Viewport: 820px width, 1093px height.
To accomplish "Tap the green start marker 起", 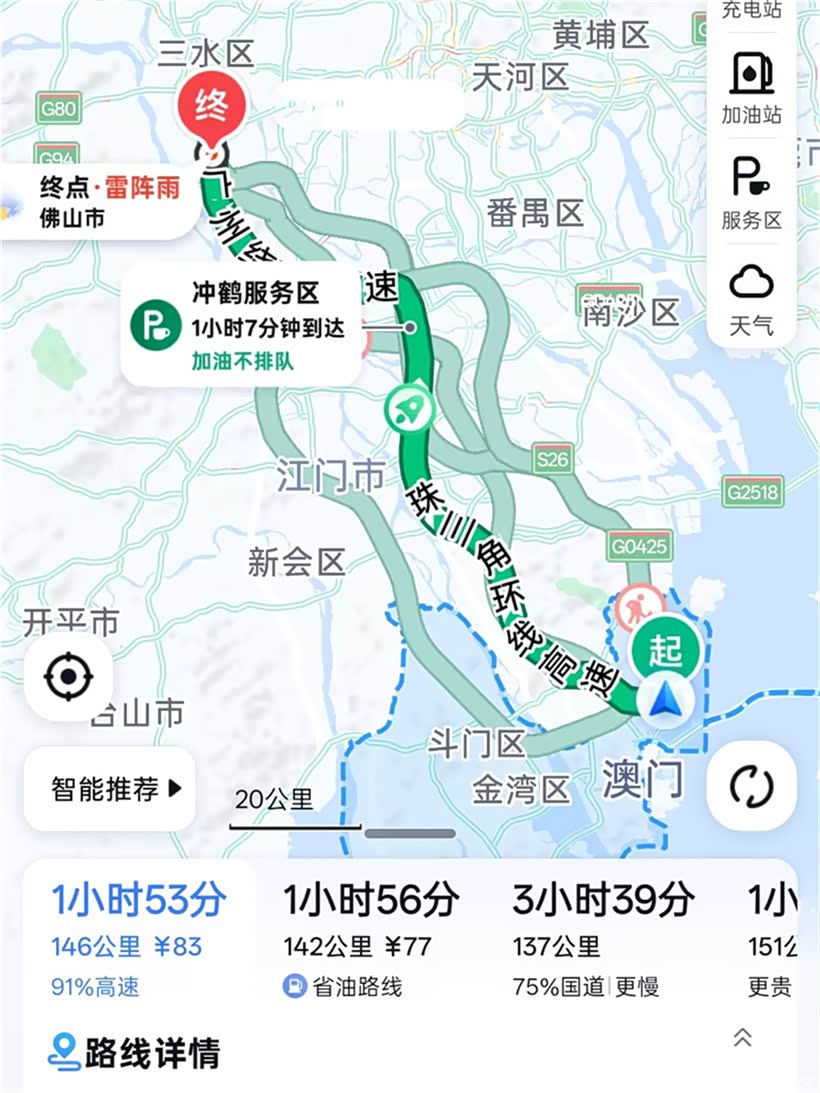I will pos(665,650).
